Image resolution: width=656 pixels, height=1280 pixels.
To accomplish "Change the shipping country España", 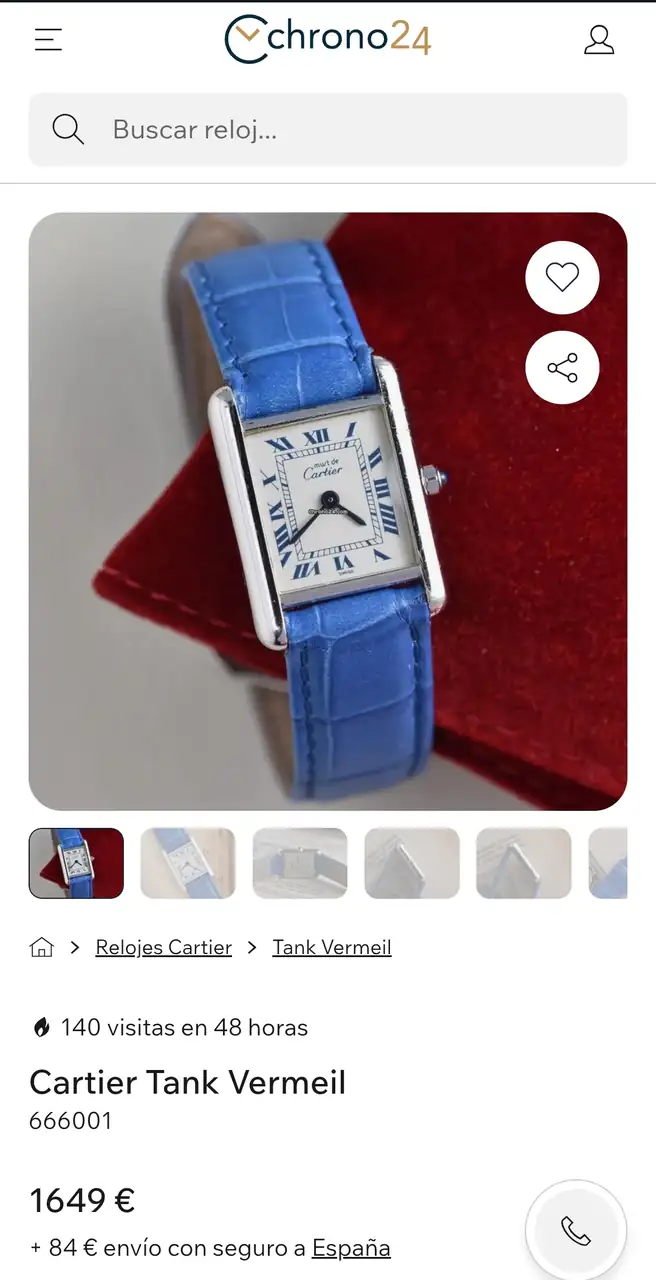I will [x=351, y=1248].
